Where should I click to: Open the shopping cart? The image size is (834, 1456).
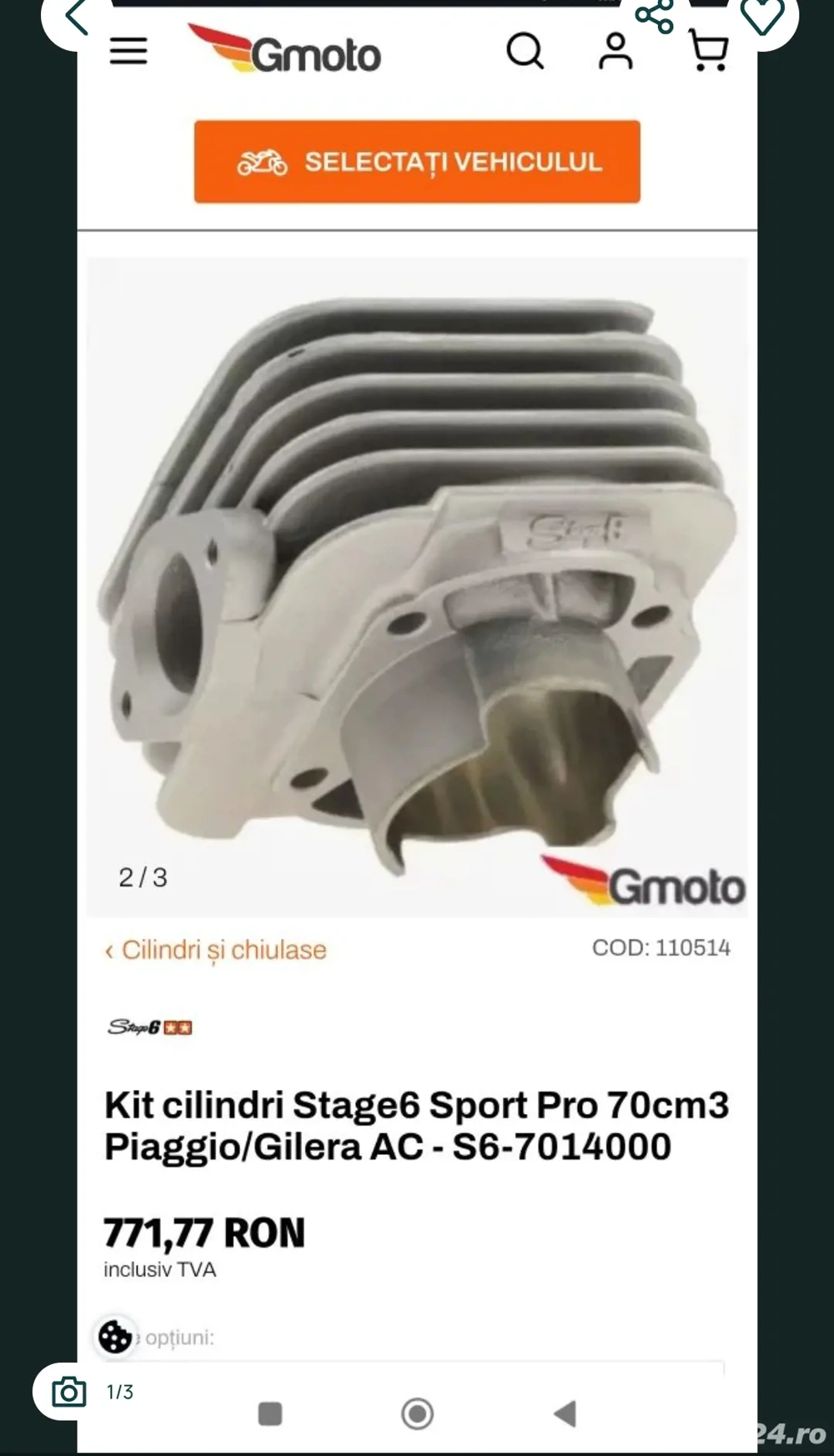pos(707,53)
